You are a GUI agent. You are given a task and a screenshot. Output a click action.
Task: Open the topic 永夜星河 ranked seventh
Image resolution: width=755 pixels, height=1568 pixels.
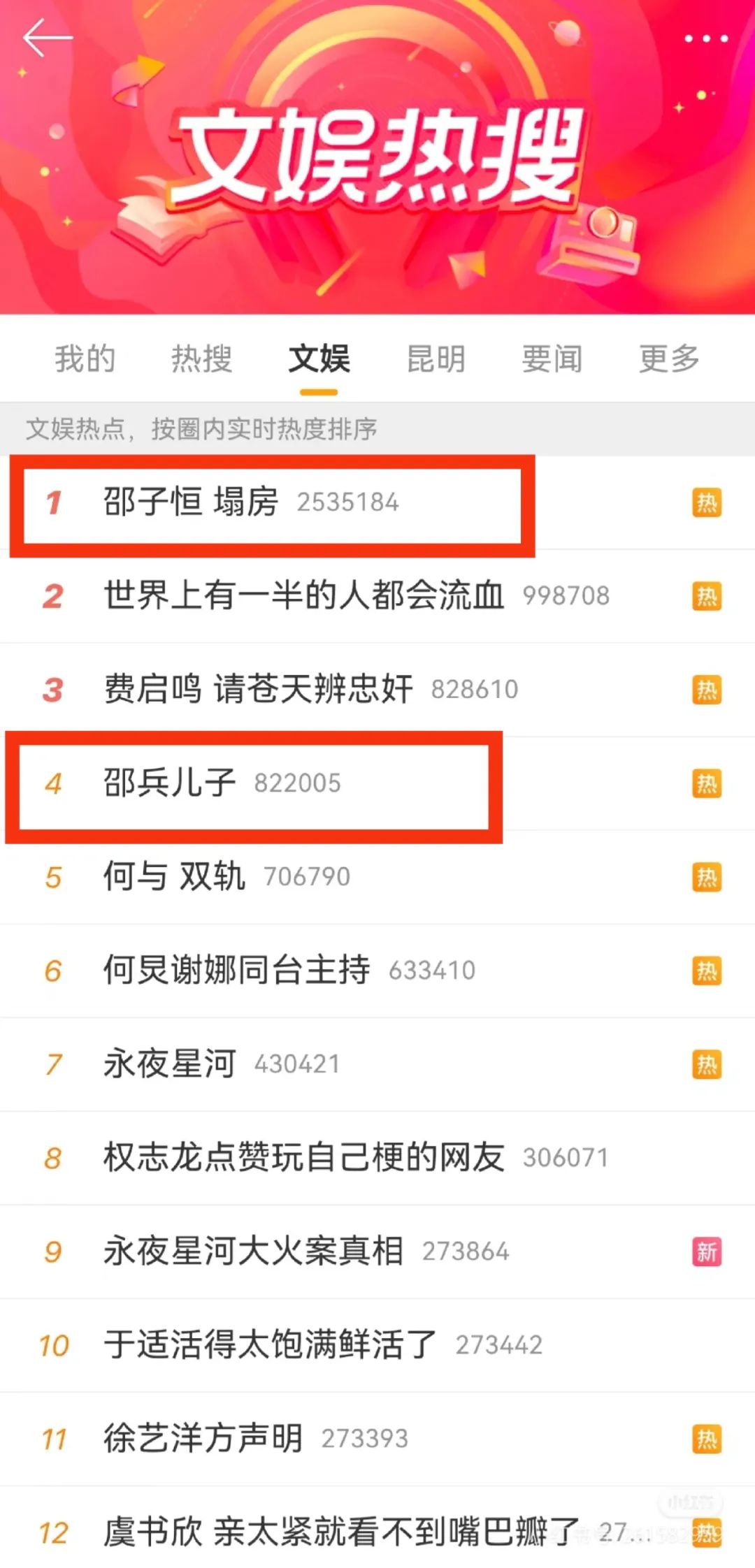coord(170,1064)
